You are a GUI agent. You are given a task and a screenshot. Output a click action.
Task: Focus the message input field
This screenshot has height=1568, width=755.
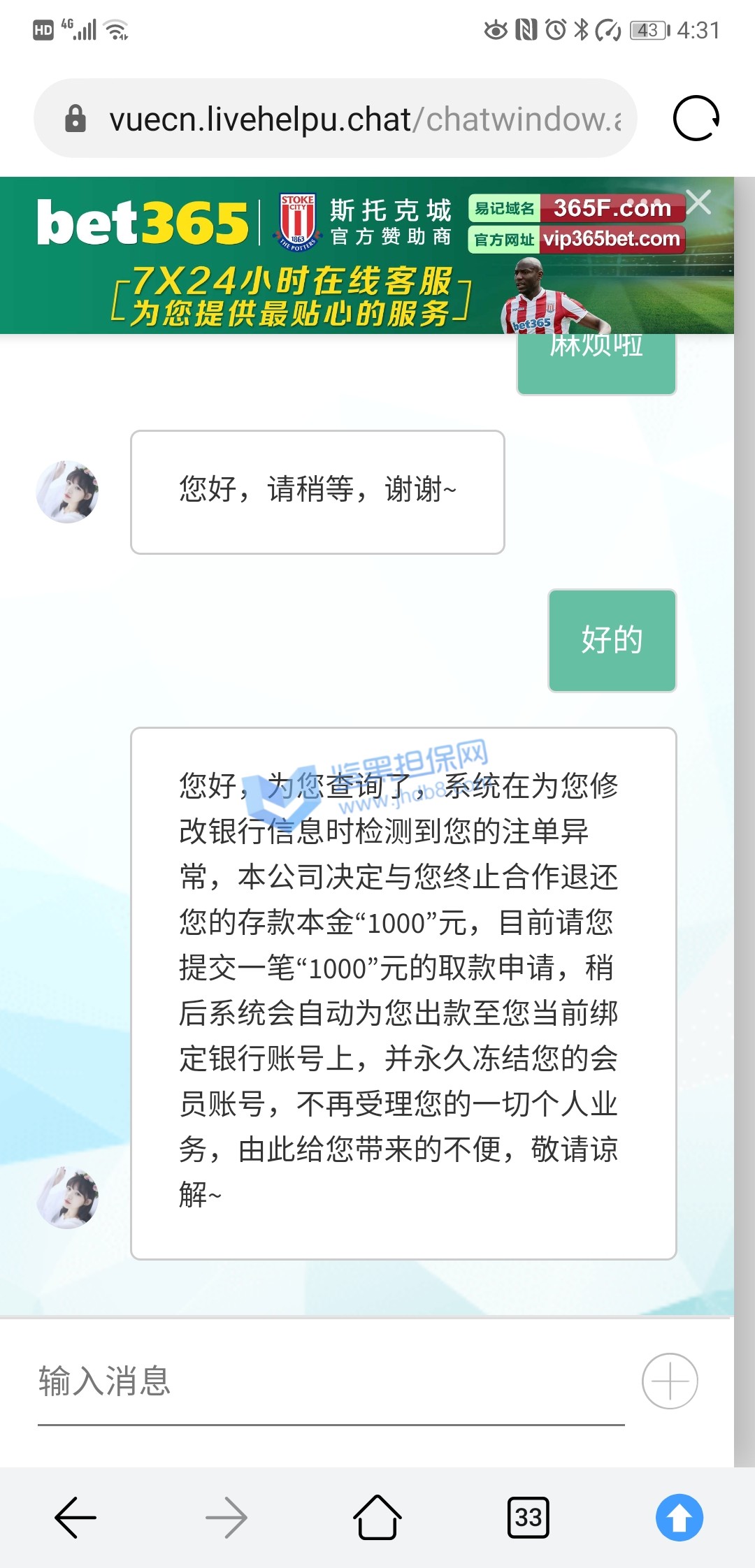point(329,1381)
